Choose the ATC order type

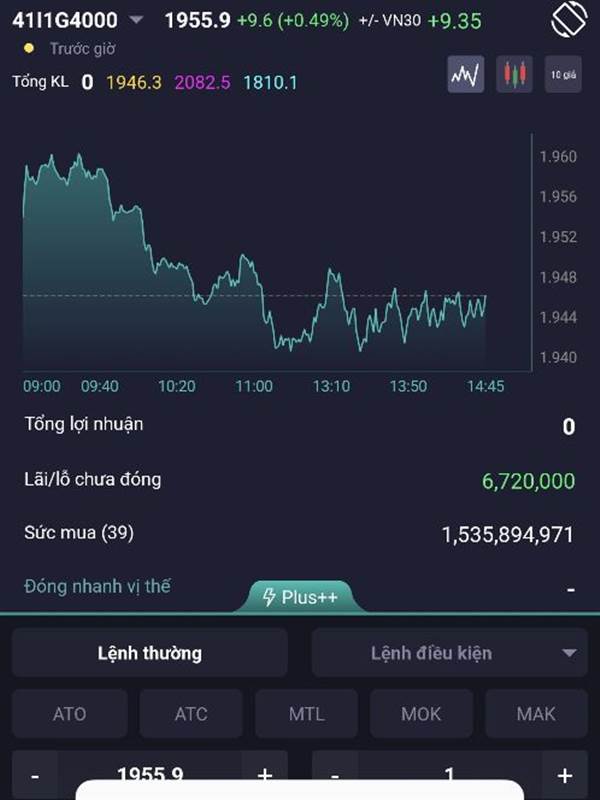coord(191,714)
